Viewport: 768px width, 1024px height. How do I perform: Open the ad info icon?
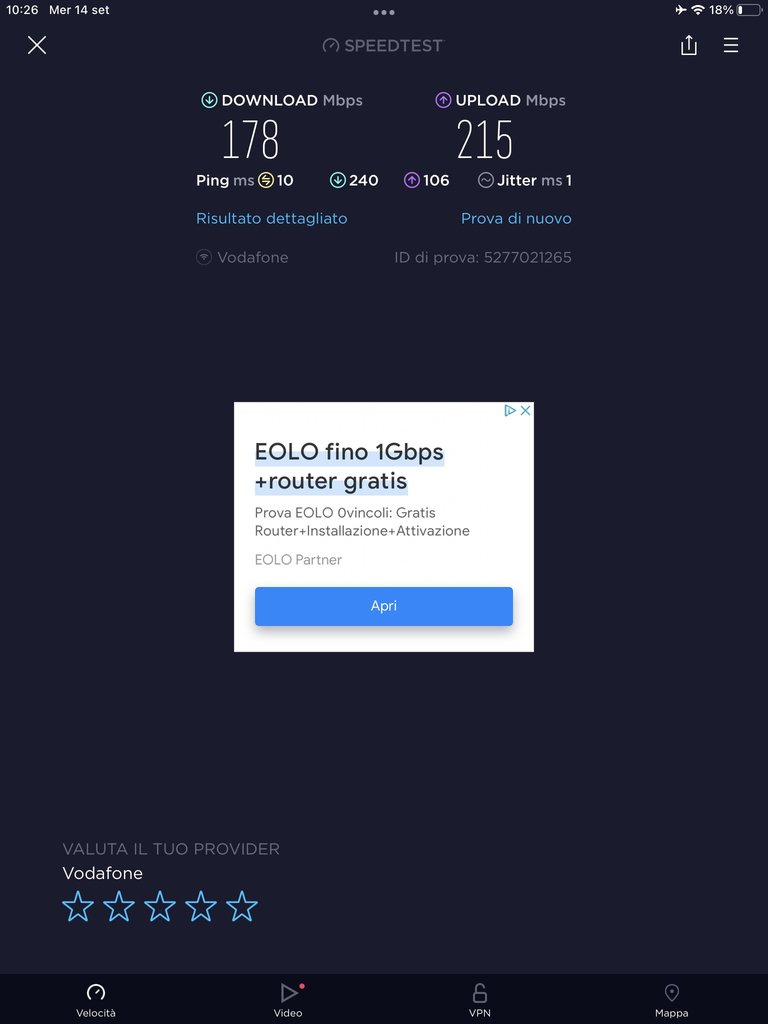[509, 410]
